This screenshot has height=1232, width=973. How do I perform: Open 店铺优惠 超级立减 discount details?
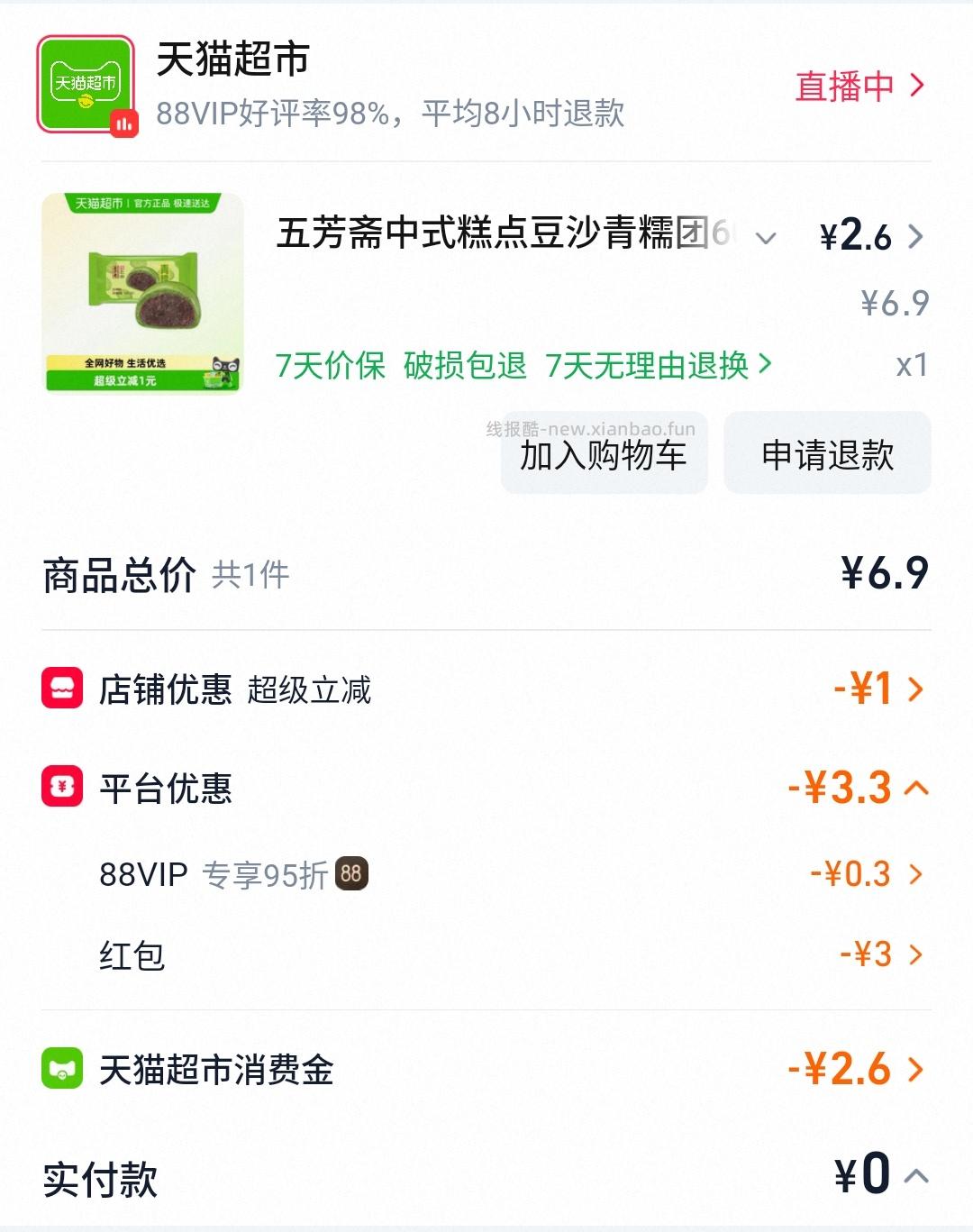pyautogui.click(x=878, y=689)
